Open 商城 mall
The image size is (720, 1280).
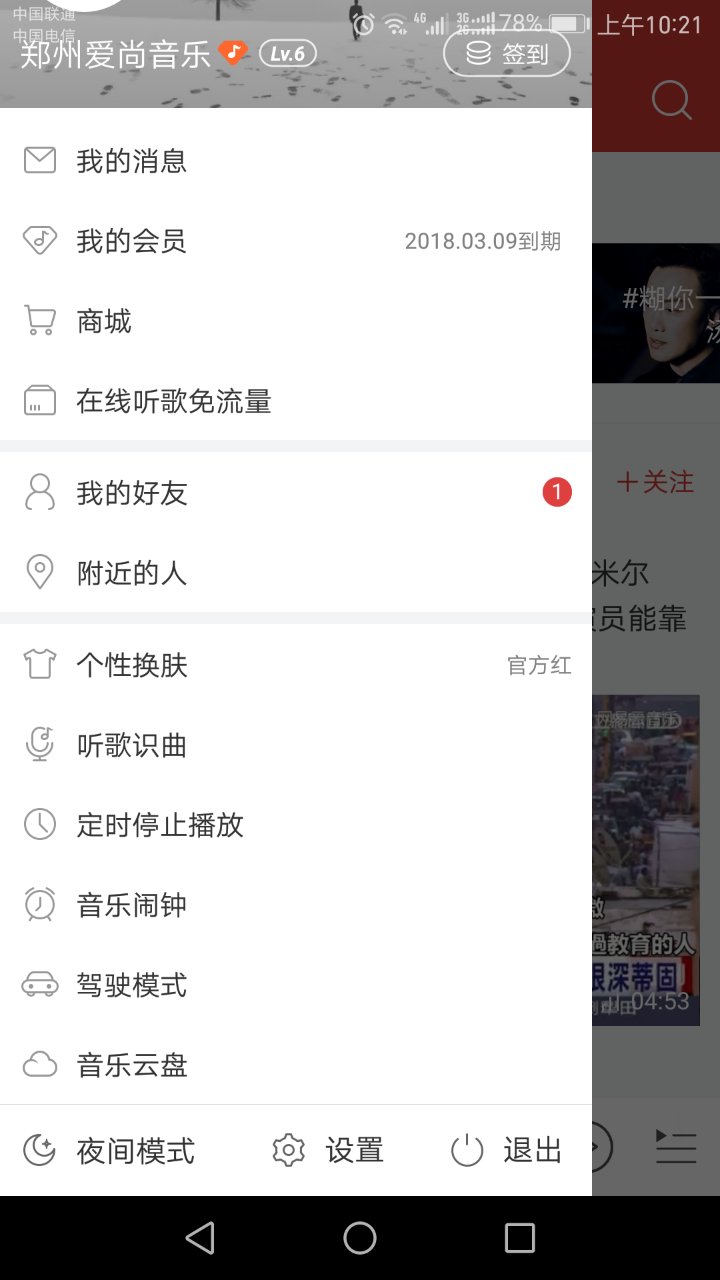(104, 320)
